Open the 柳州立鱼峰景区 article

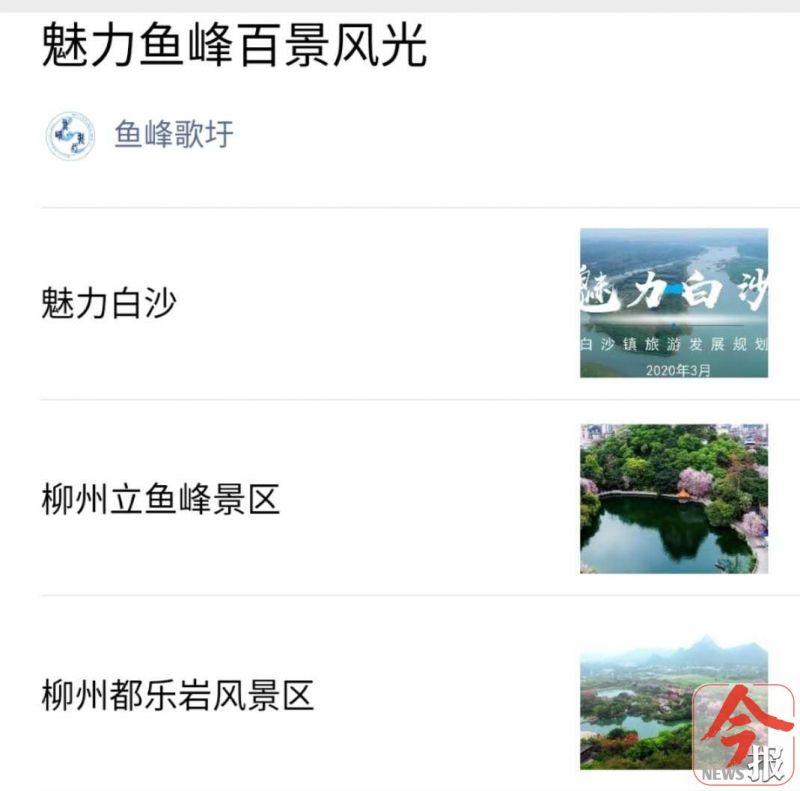(160, 498)
